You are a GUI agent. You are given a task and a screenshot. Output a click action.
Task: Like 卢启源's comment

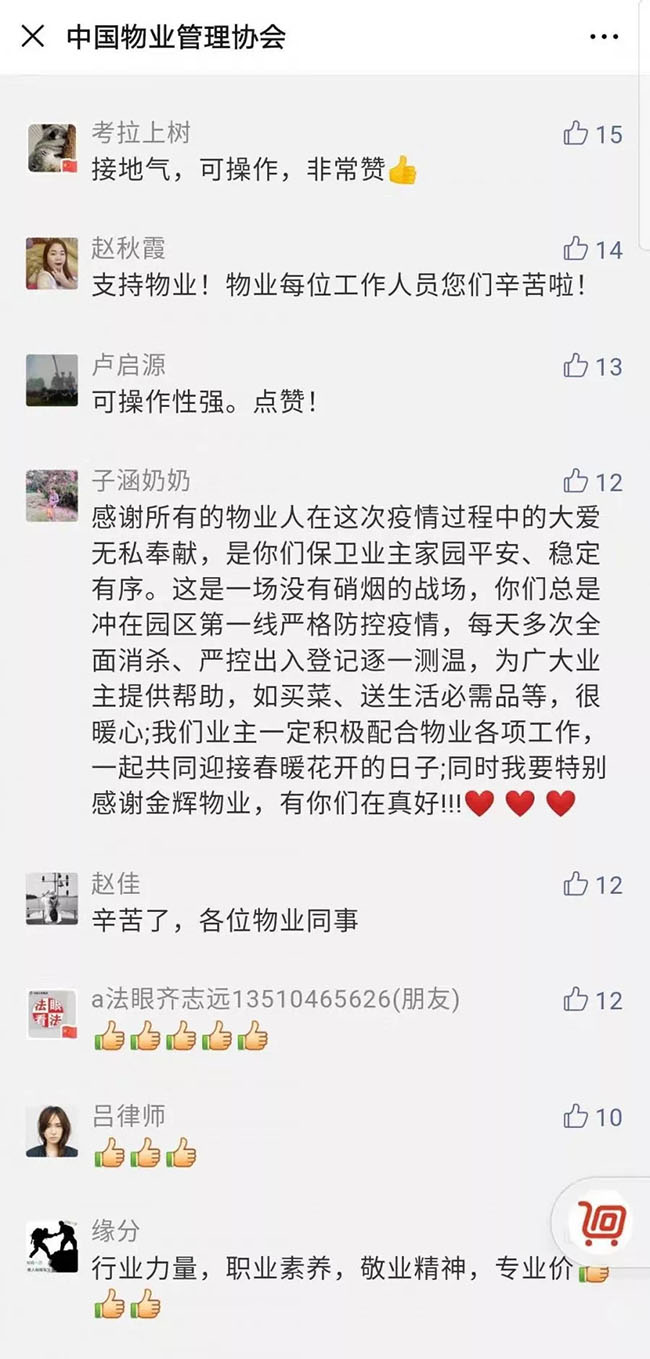coord(576,366)
